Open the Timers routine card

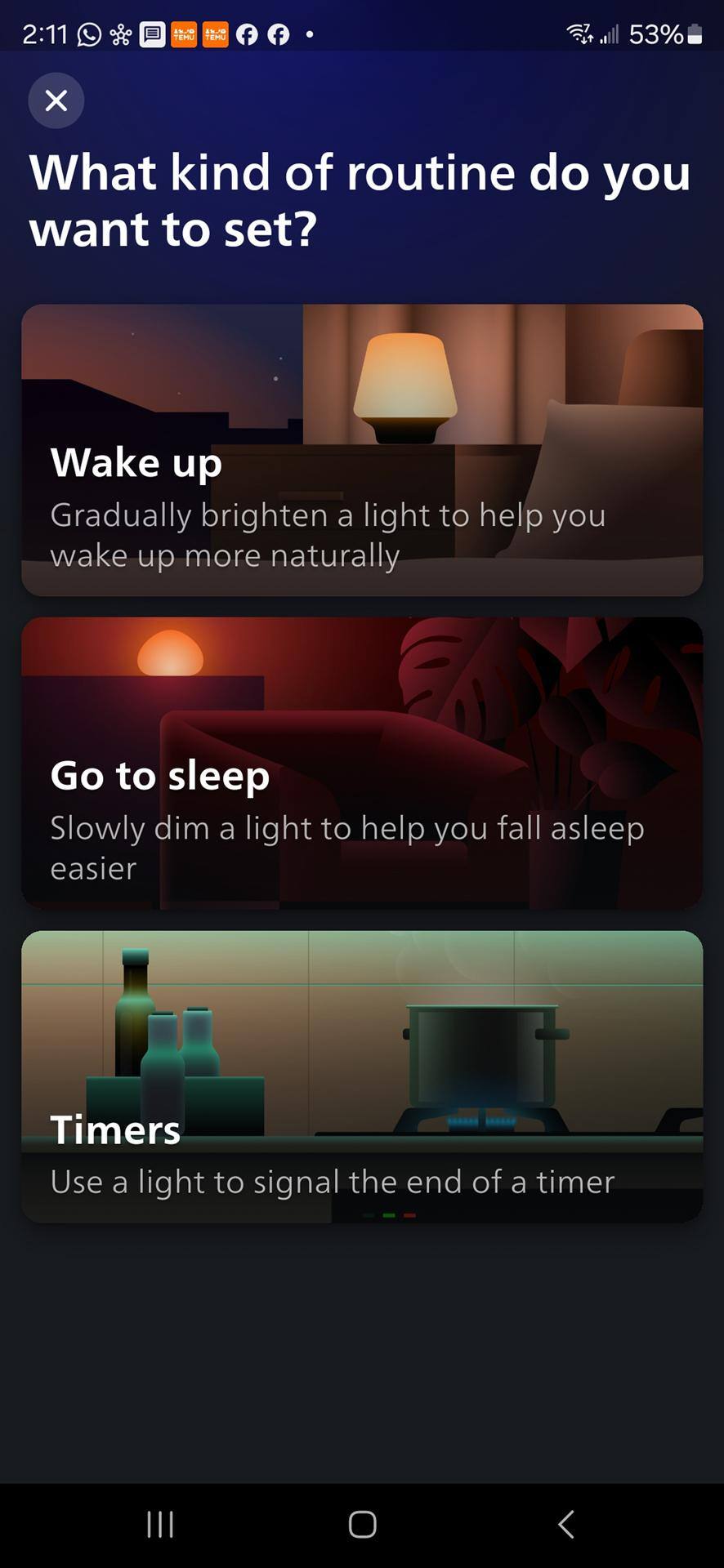click(362, 1076)
